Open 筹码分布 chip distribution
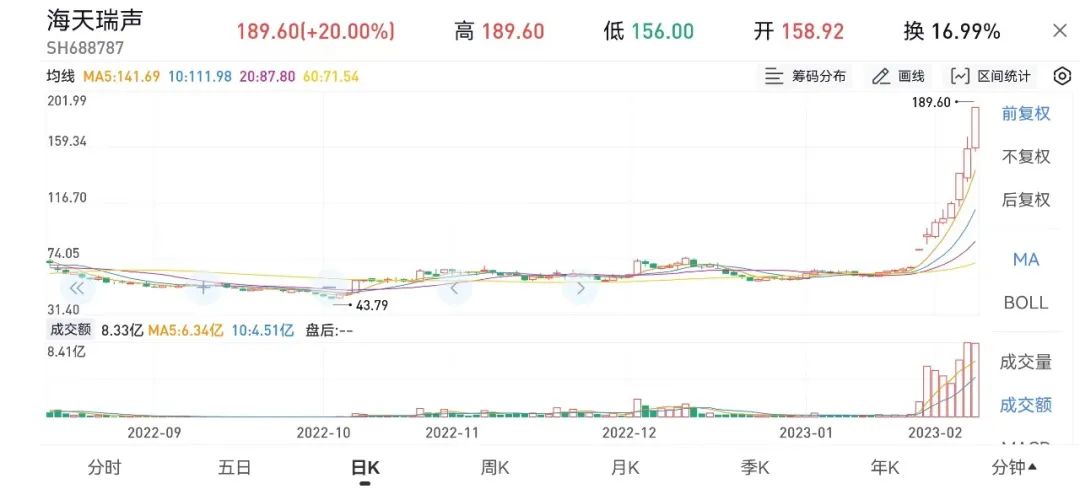Image resolution: width=1080 pixels, height=489 pixels. pyautogui.click(x=806, y=76)
